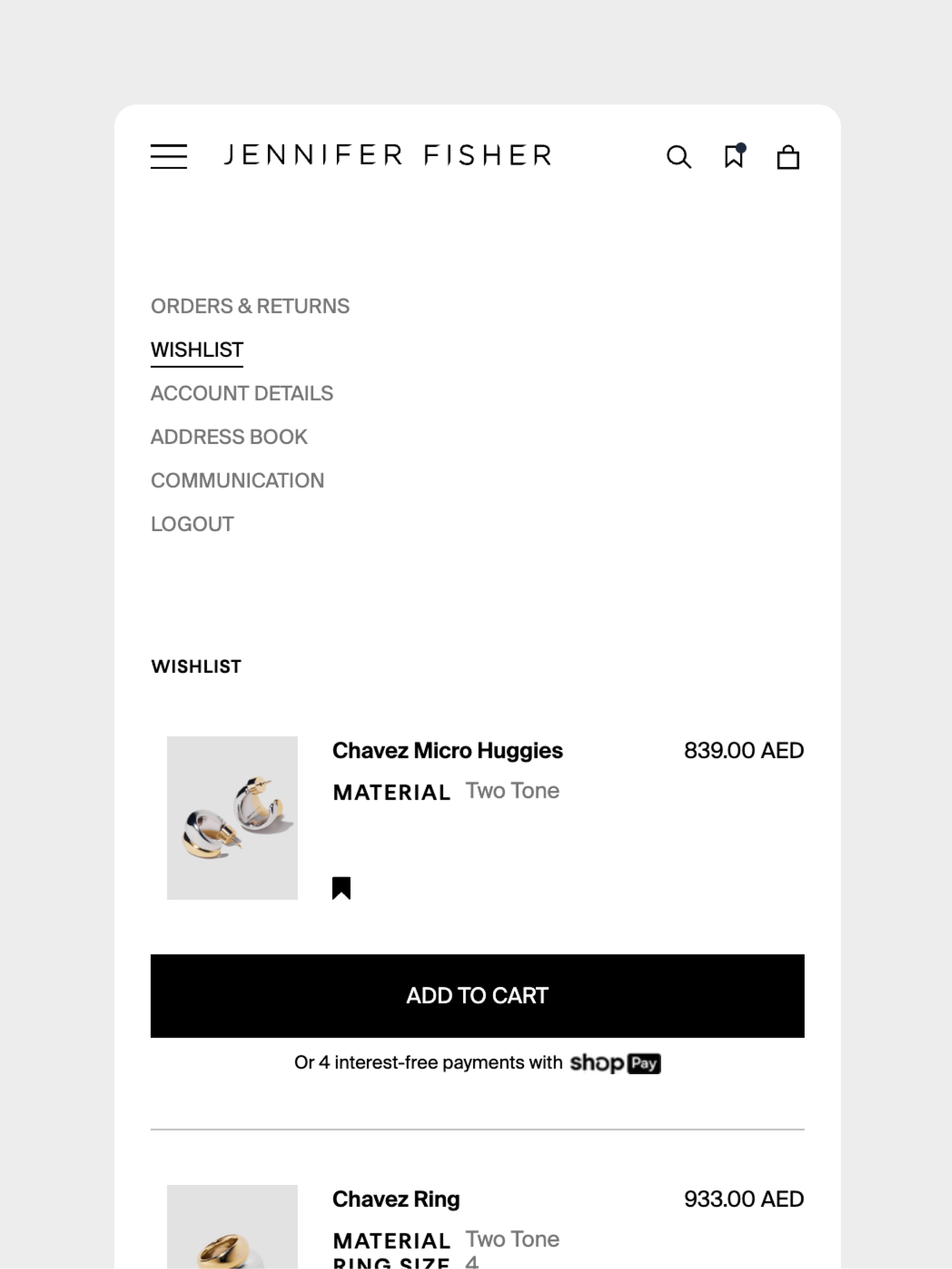Open the search icon

(x=678, y=156)
